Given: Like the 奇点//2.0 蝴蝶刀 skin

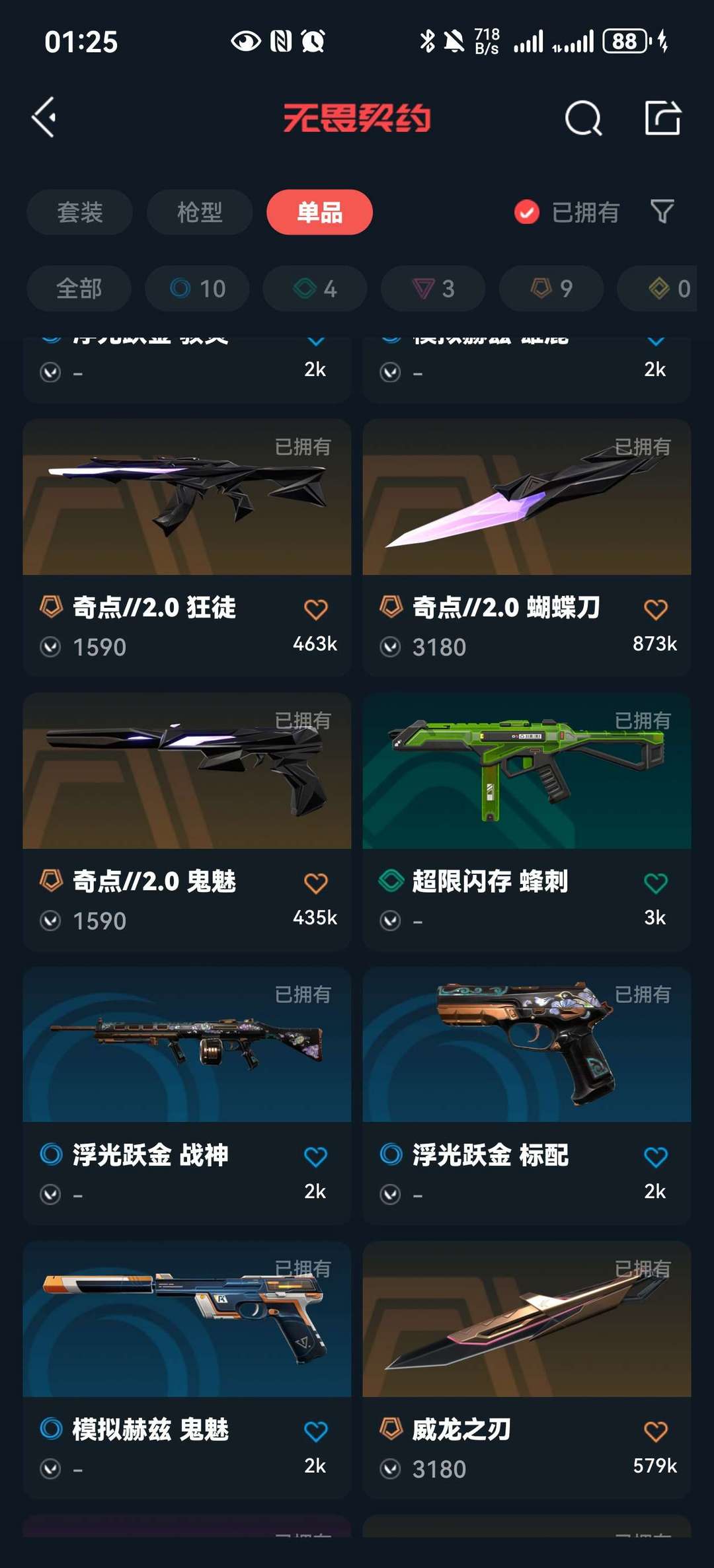Looking at the screenshot, I should tap(656, 609).
